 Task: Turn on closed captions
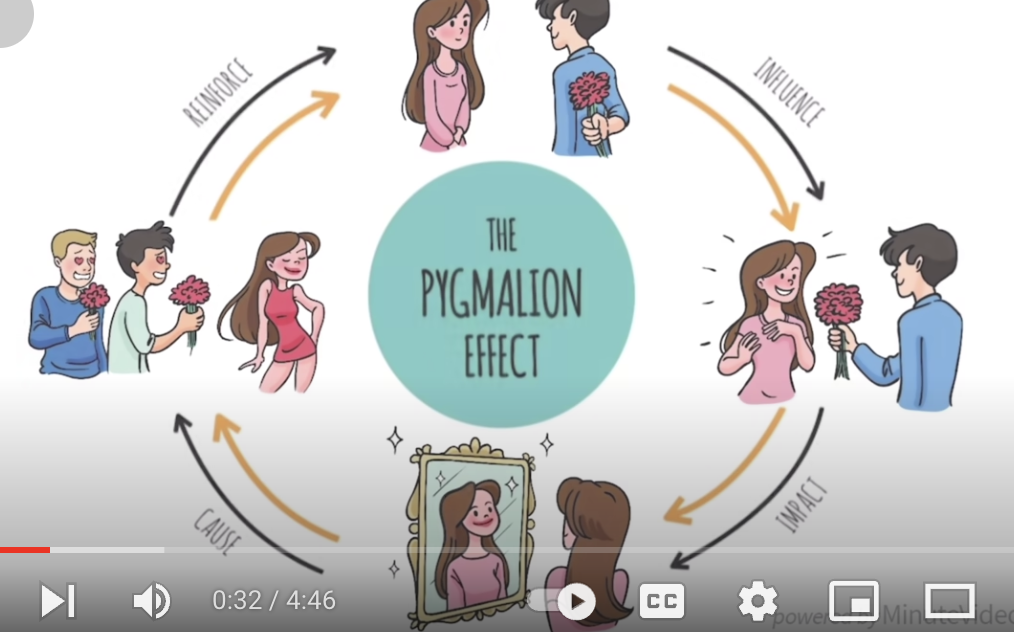661,601
